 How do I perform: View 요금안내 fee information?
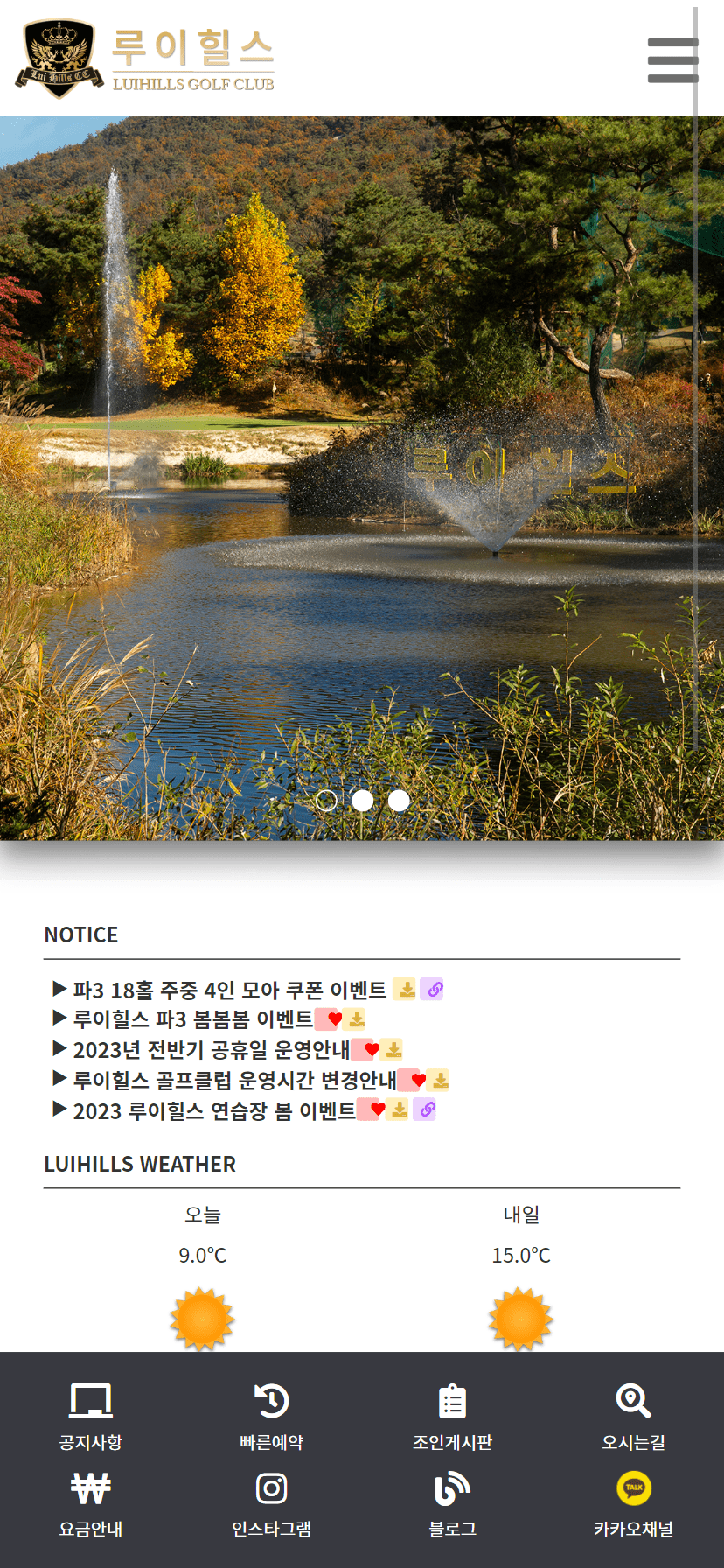91,1504
